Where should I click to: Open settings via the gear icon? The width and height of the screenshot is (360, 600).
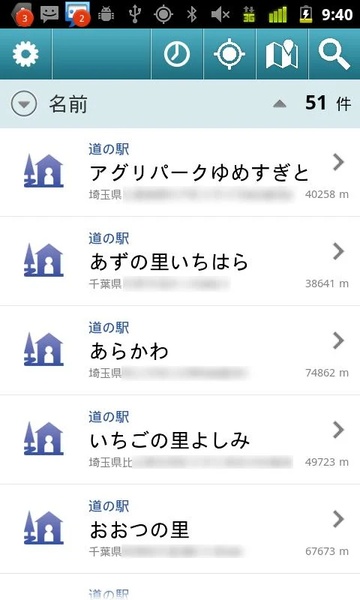coord(26,54)
